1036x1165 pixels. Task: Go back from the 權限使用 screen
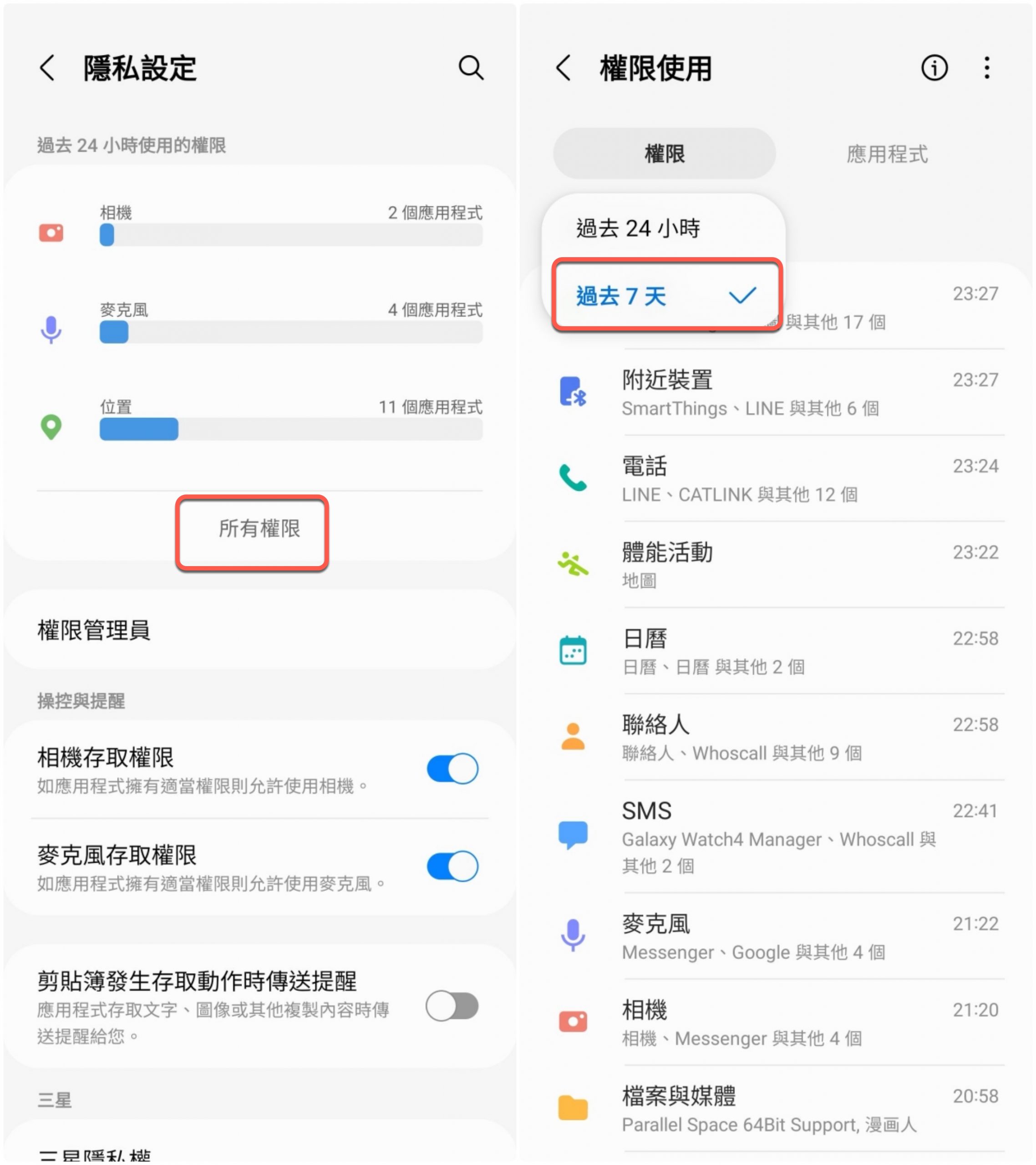pyautogui.click(x=564, y=68)
